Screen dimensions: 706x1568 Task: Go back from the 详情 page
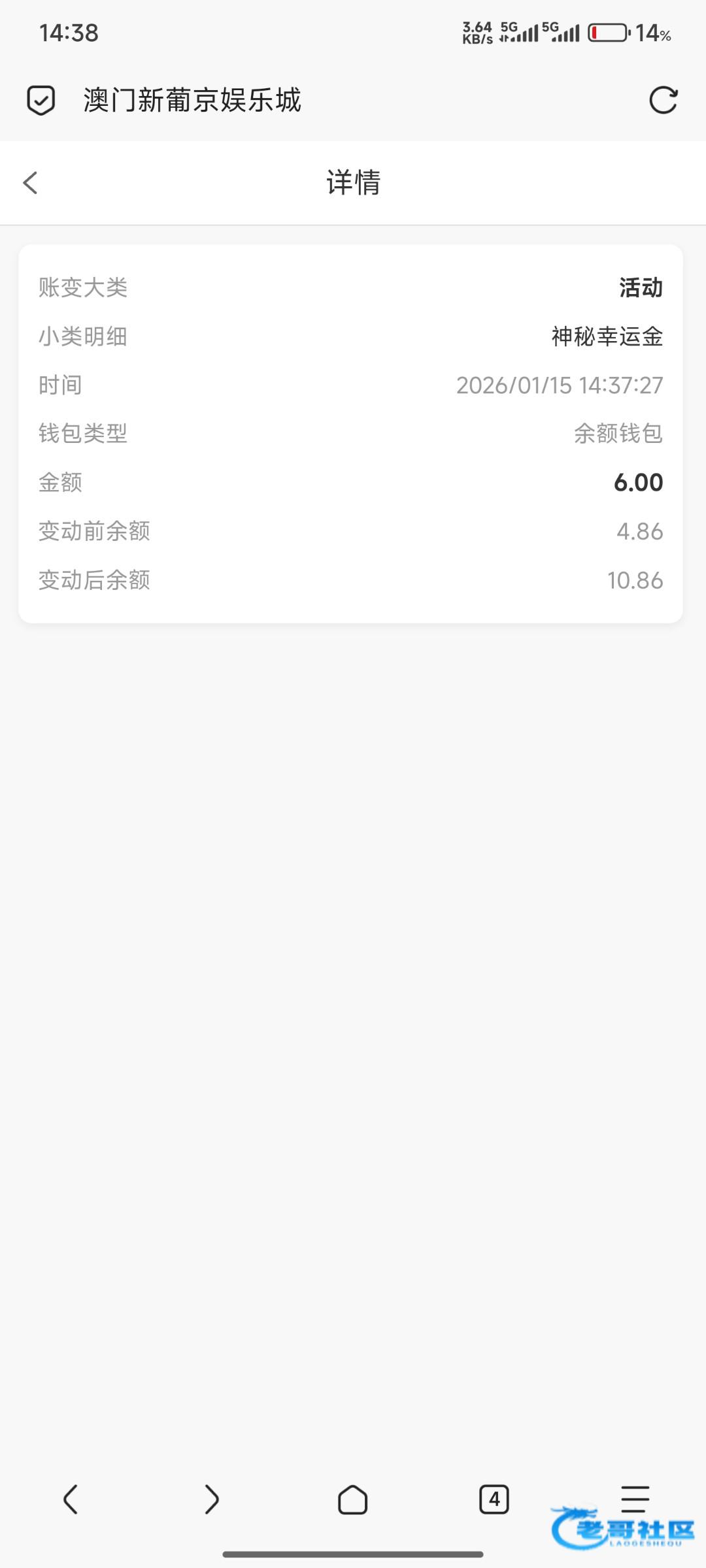pos(31,183)
